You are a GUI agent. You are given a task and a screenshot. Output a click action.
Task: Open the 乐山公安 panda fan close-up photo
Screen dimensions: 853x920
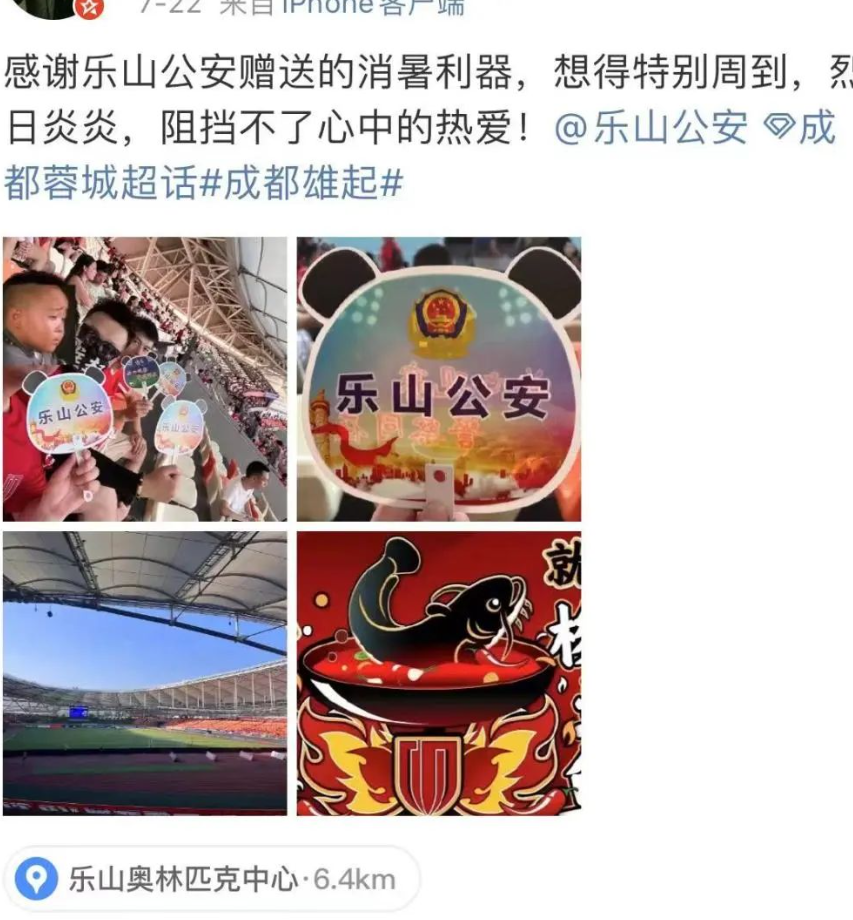[x=438, y=379]
